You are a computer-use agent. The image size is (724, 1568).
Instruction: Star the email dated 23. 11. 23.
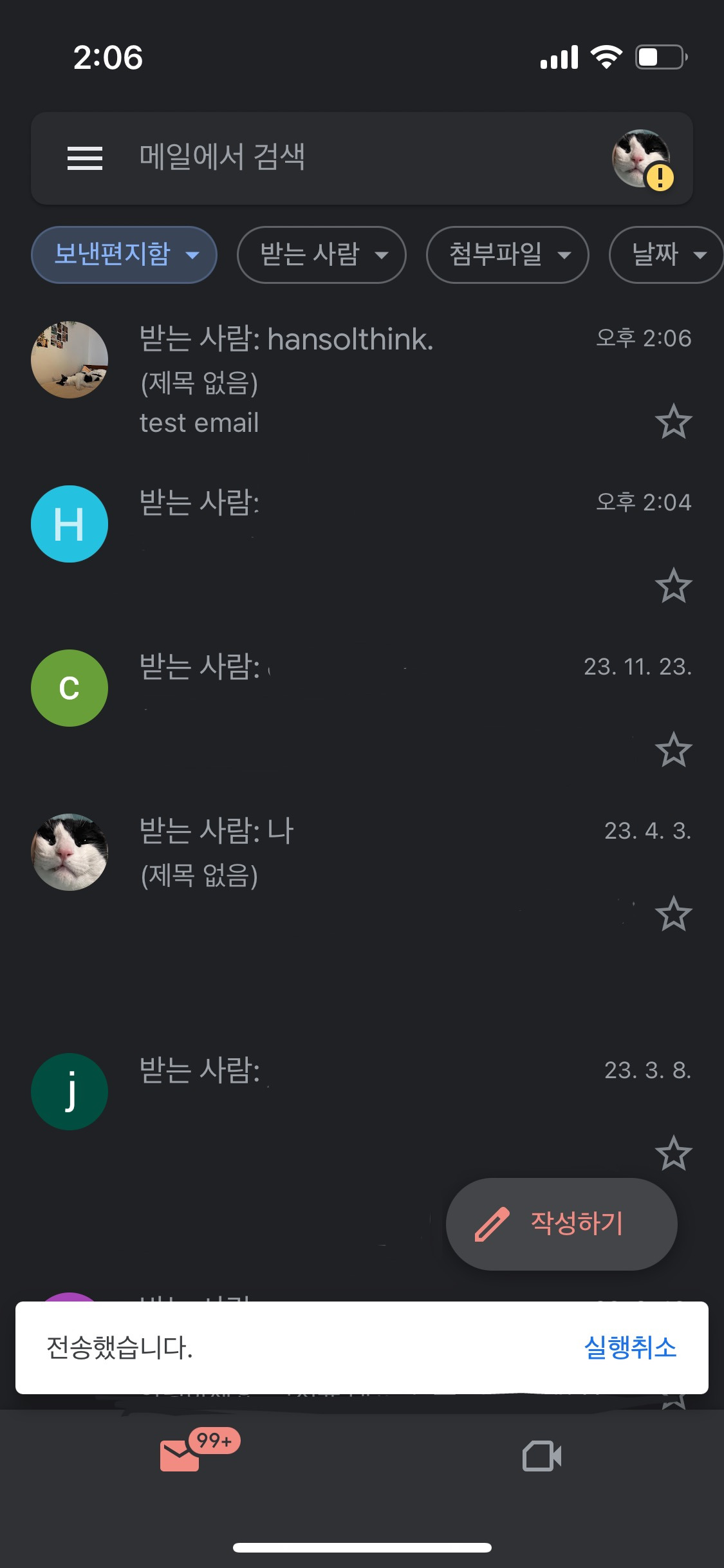[x=673, y=750]
